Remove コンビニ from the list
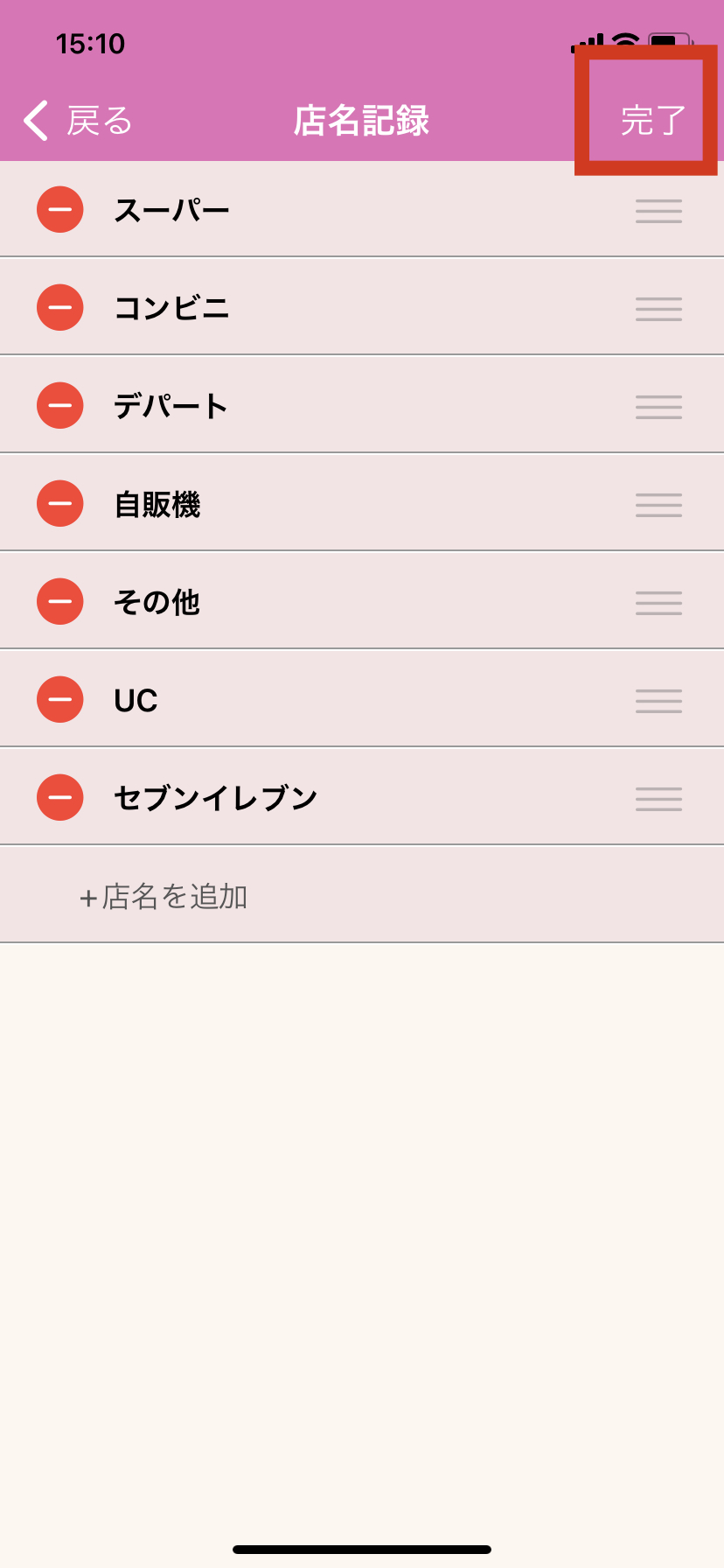The width and height of the screenshot is (724, 1568). (60, 308)
